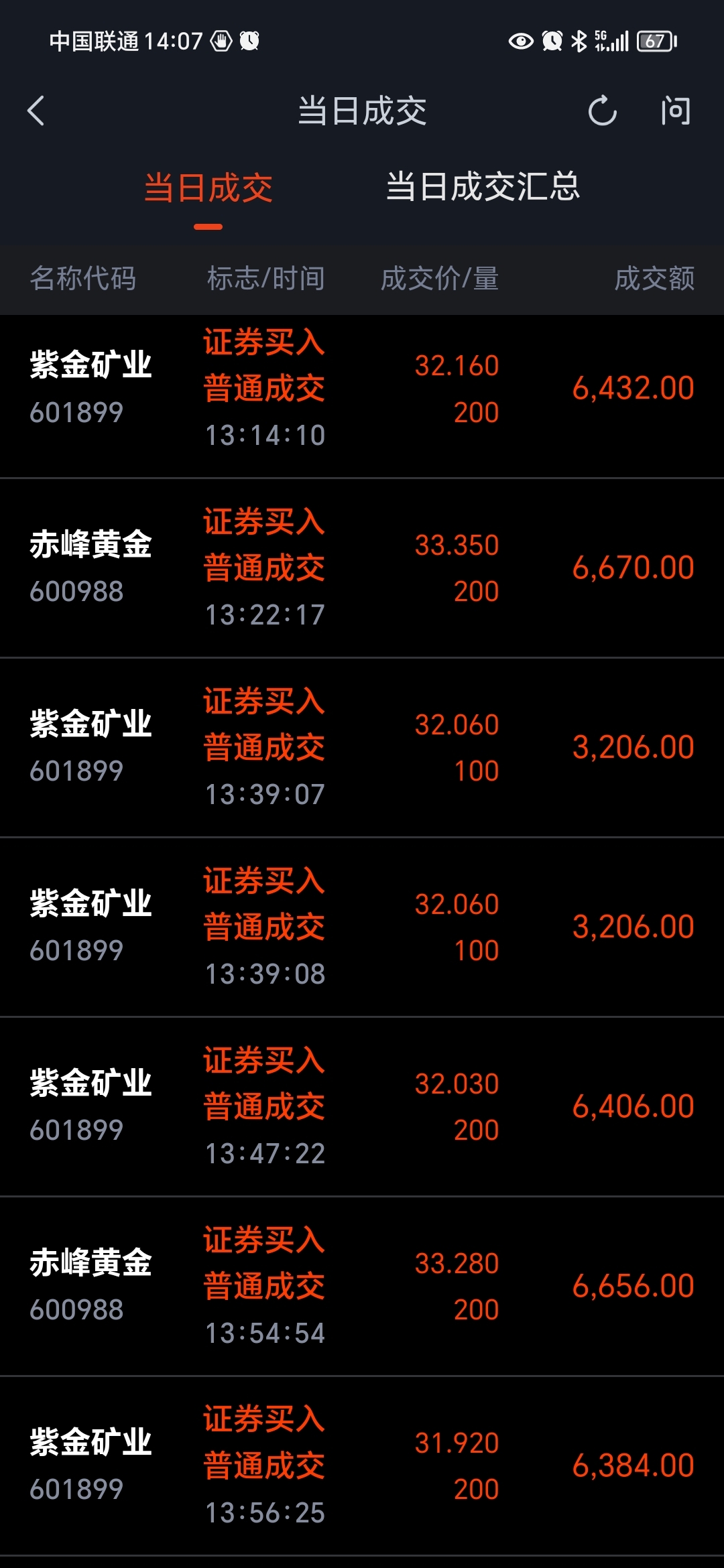This screenshot has height=1568, width=724.
Task: View the 紫金矿业 trade at 13:56:25
Action: (362, 1466)
